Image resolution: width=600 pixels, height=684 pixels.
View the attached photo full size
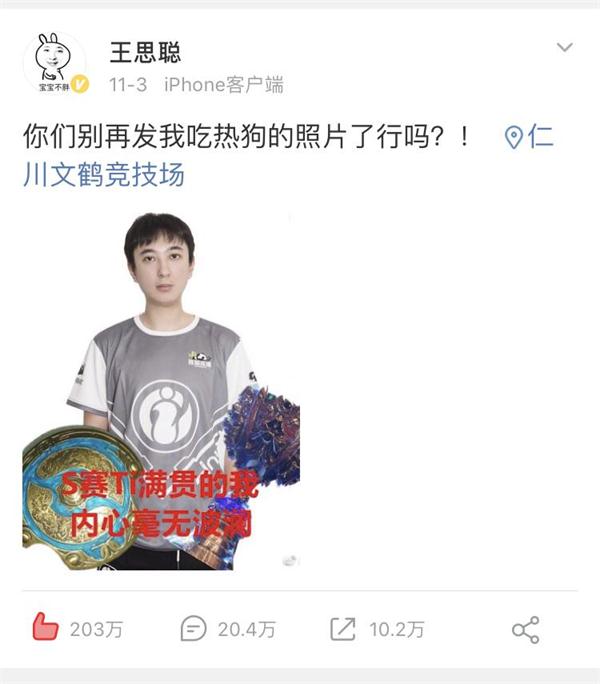[160, 390]
